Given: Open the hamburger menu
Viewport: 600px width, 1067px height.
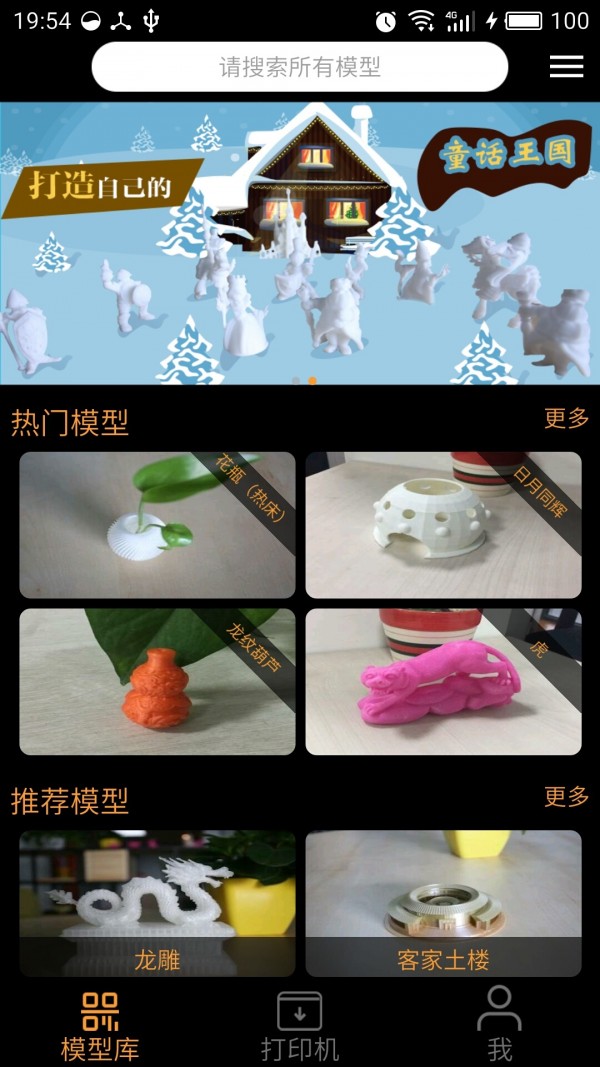Looking at the screenshot, I should 566,67.
